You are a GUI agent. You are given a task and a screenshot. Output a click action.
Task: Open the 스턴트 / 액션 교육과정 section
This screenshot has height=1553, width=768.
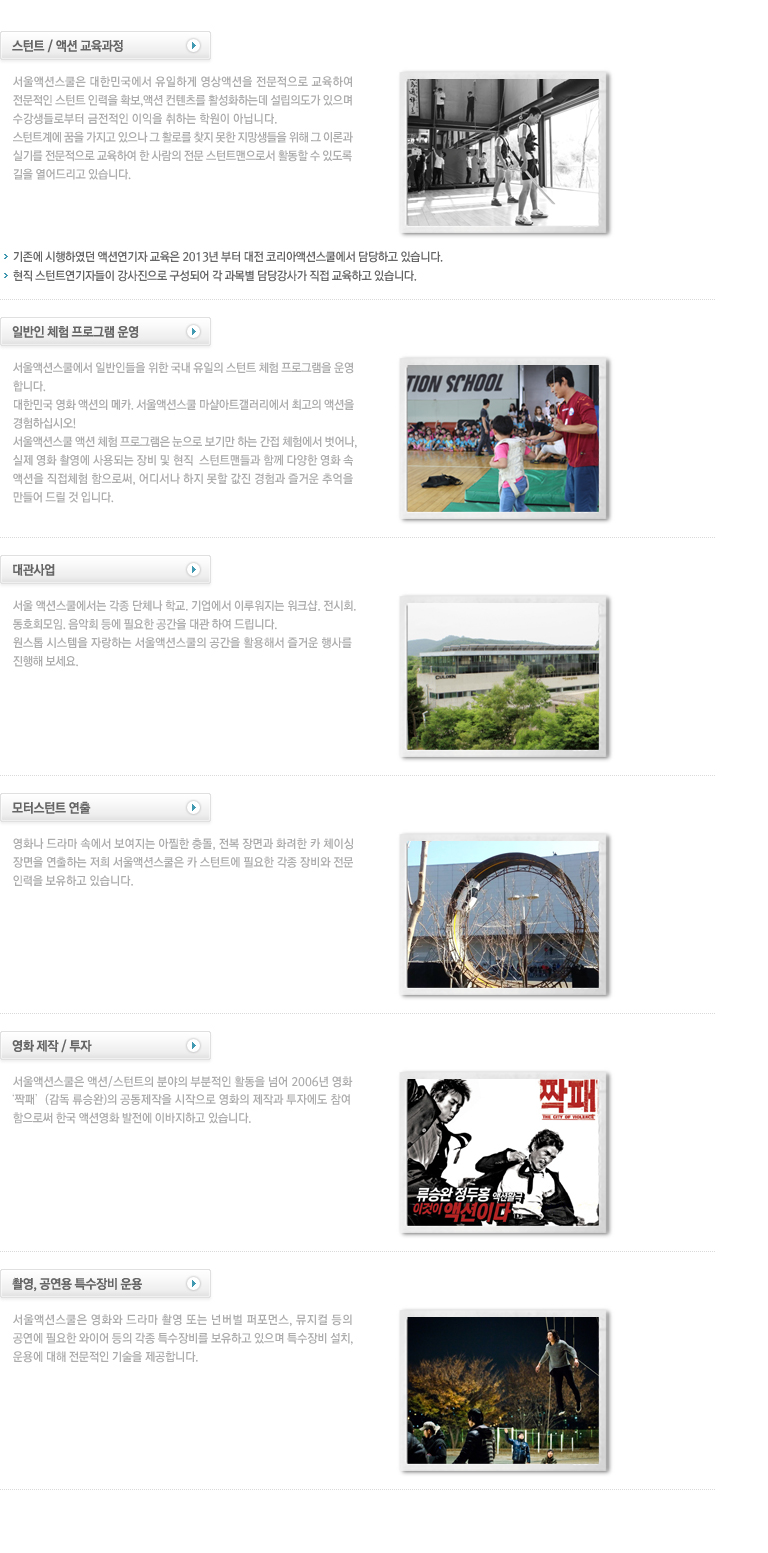tap(105, 46)
